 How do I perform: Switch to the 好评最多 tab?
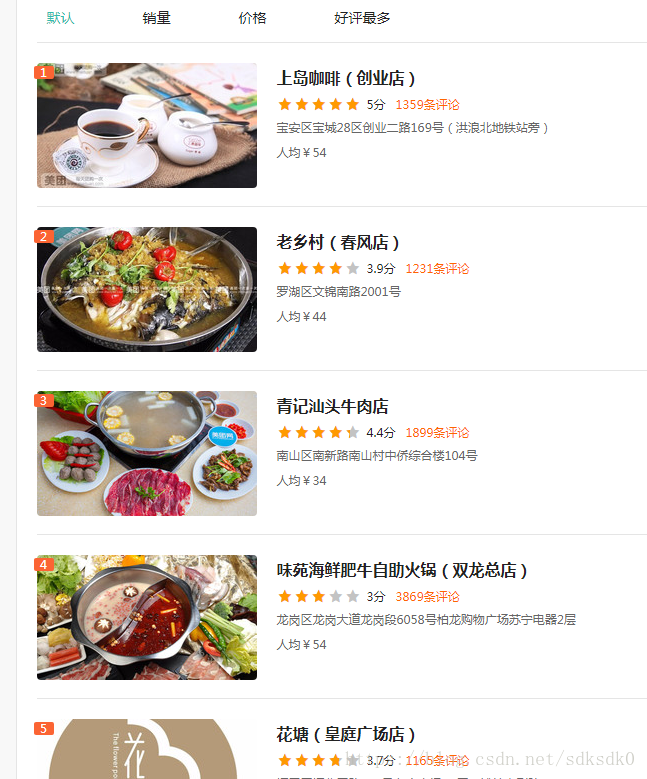click(x=362, y=18)
